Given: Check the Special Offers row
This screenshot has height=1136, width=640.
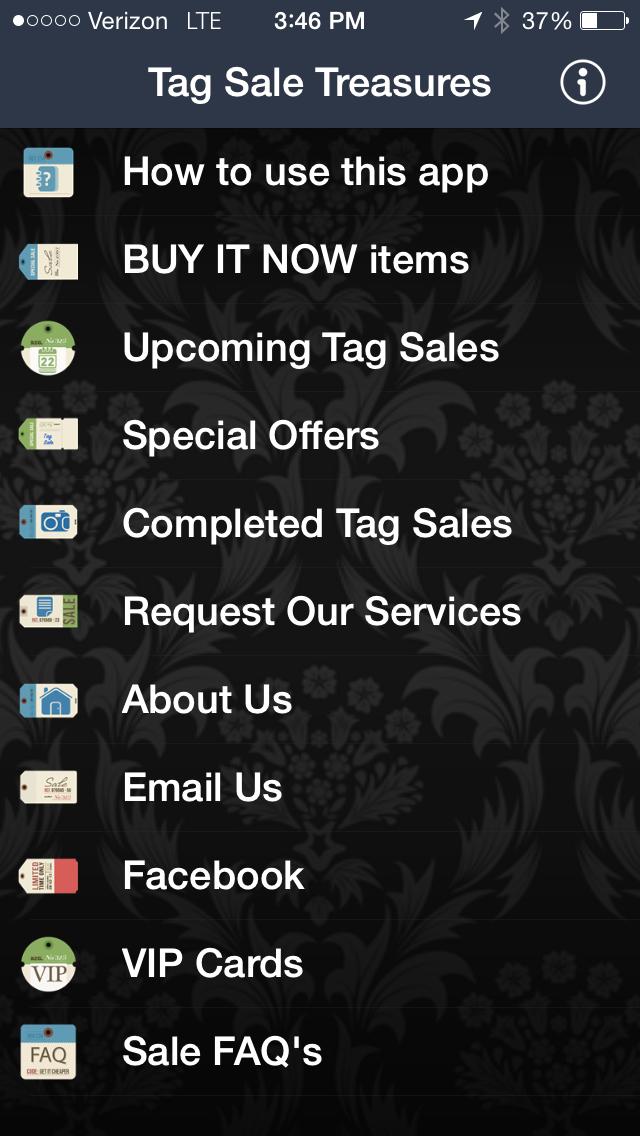Looking at the screenshot, I should [x=250, y=436].
